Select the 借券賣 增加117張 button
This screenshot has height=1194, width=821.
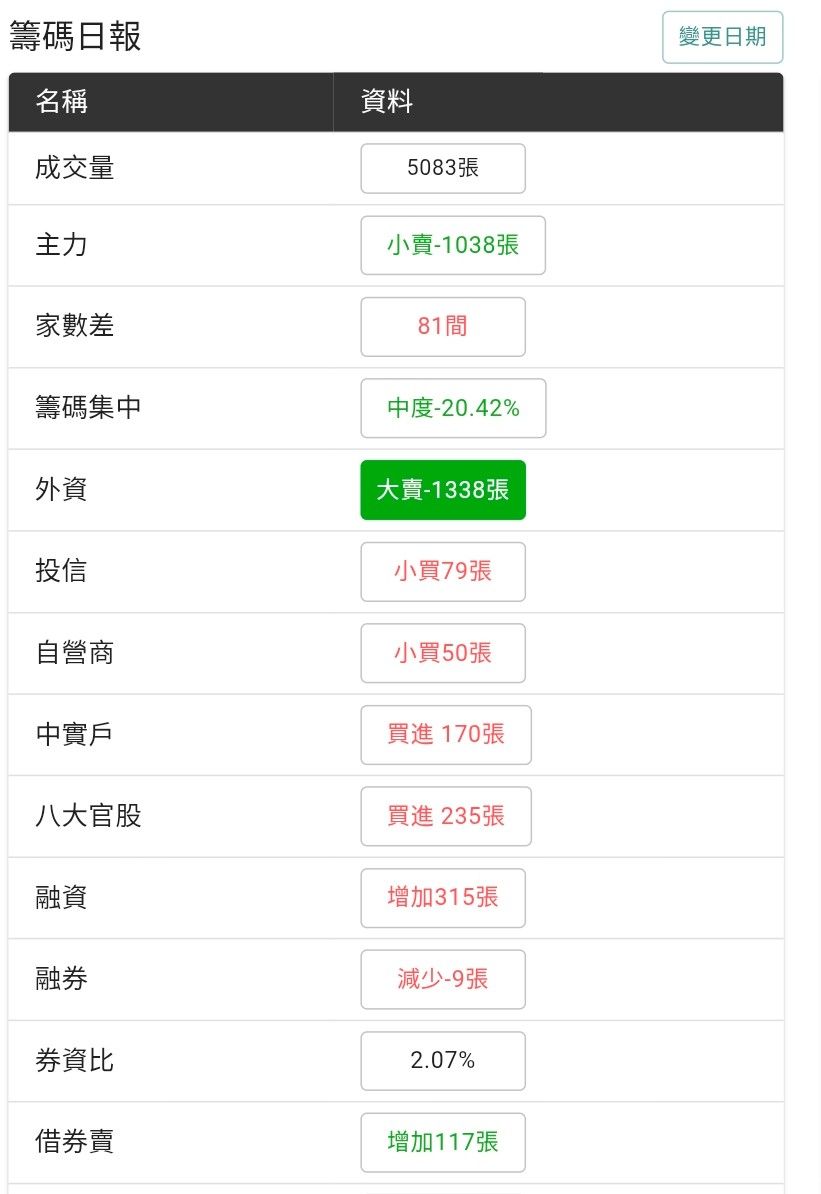(442, 1142)
